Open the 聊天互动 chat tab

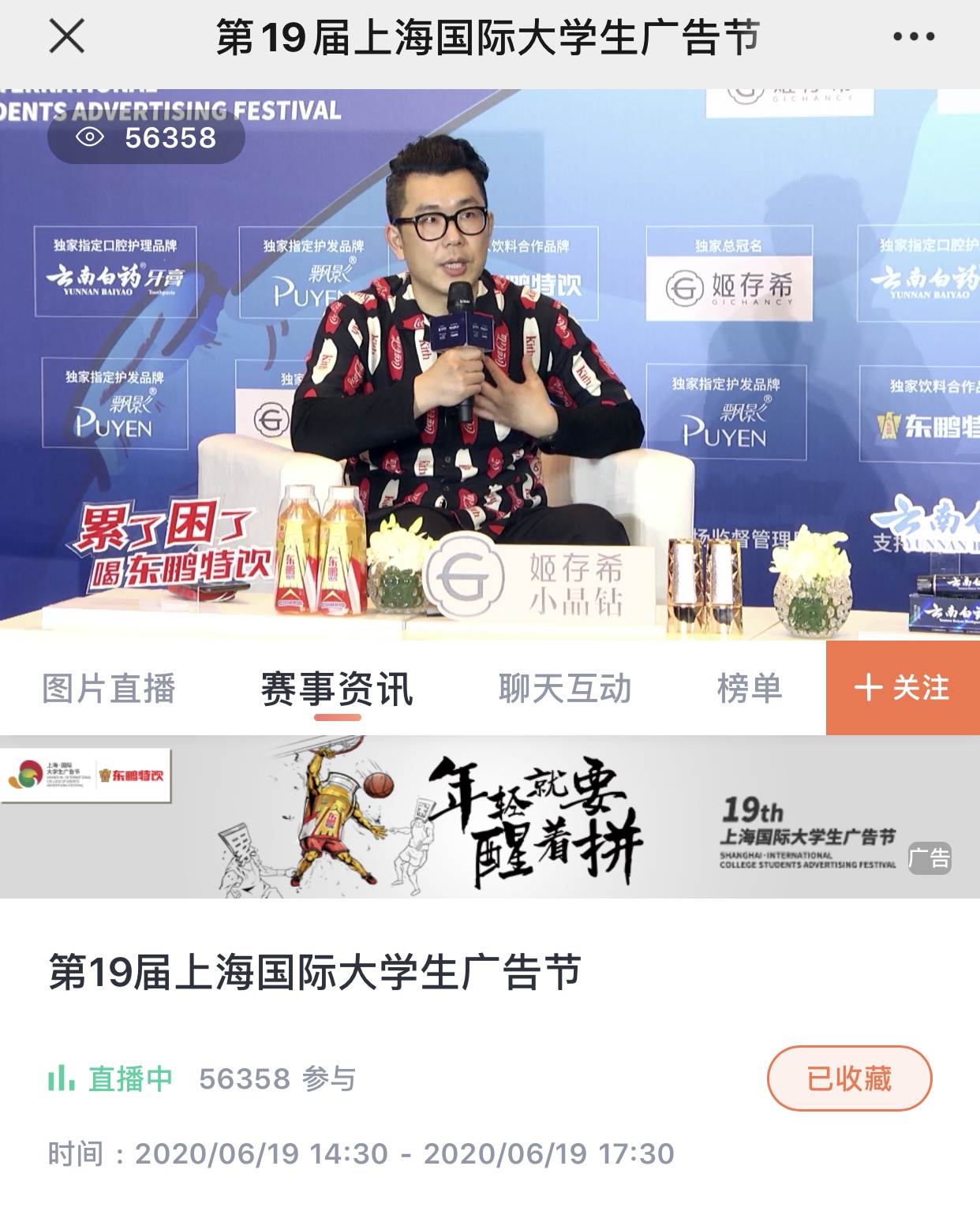click(x=565, y=688)
